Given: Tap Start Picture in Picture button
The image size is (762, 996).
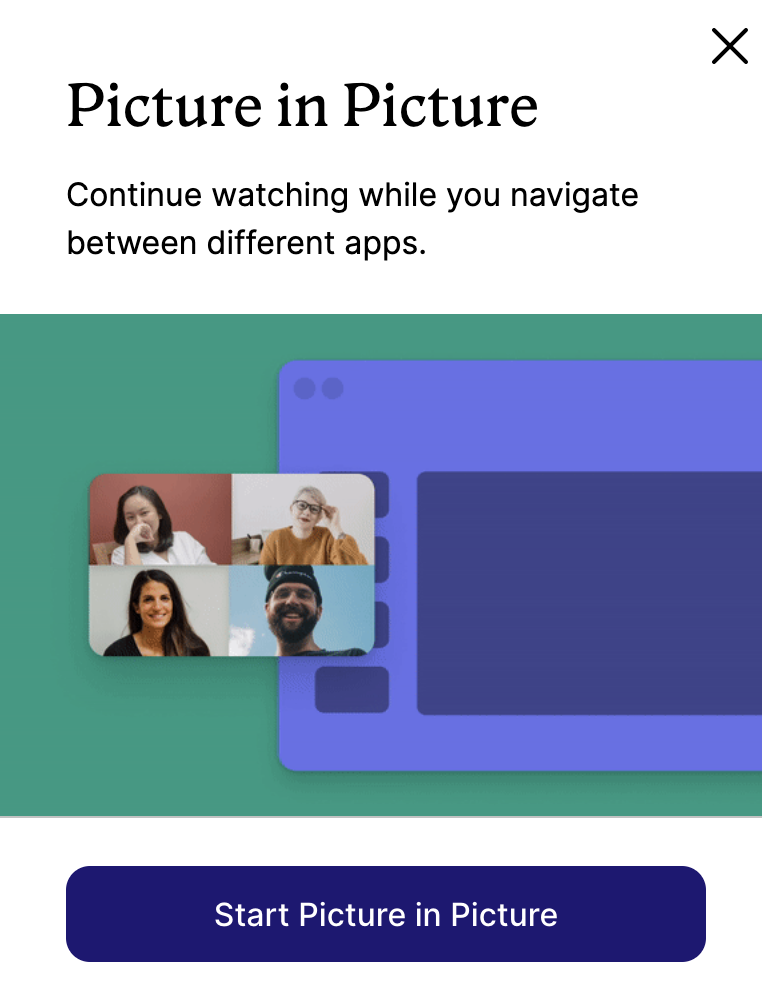Looking at the screenshot, I should pos(386,914).
